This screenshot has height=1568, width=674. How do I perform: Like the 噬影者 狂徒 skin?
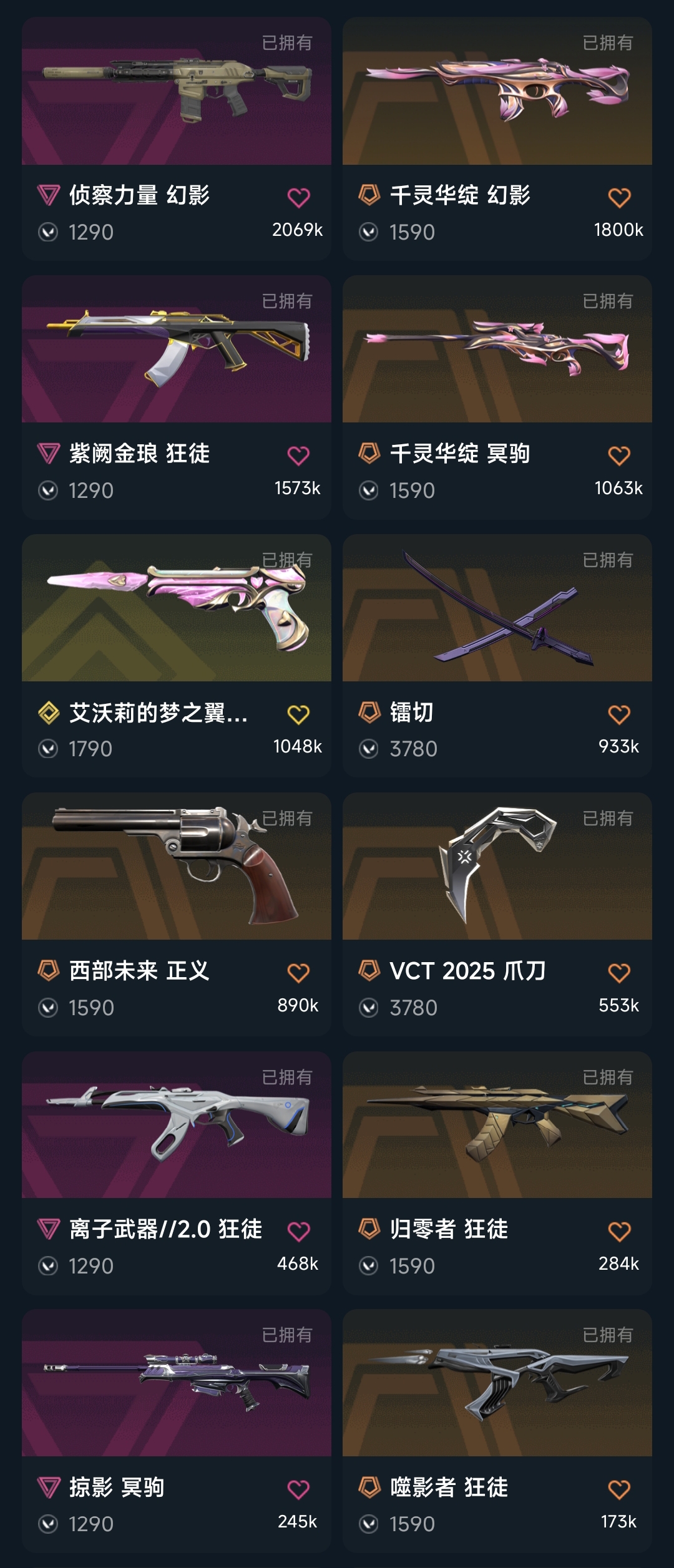pyautogui.click(x=619, y=1490)
